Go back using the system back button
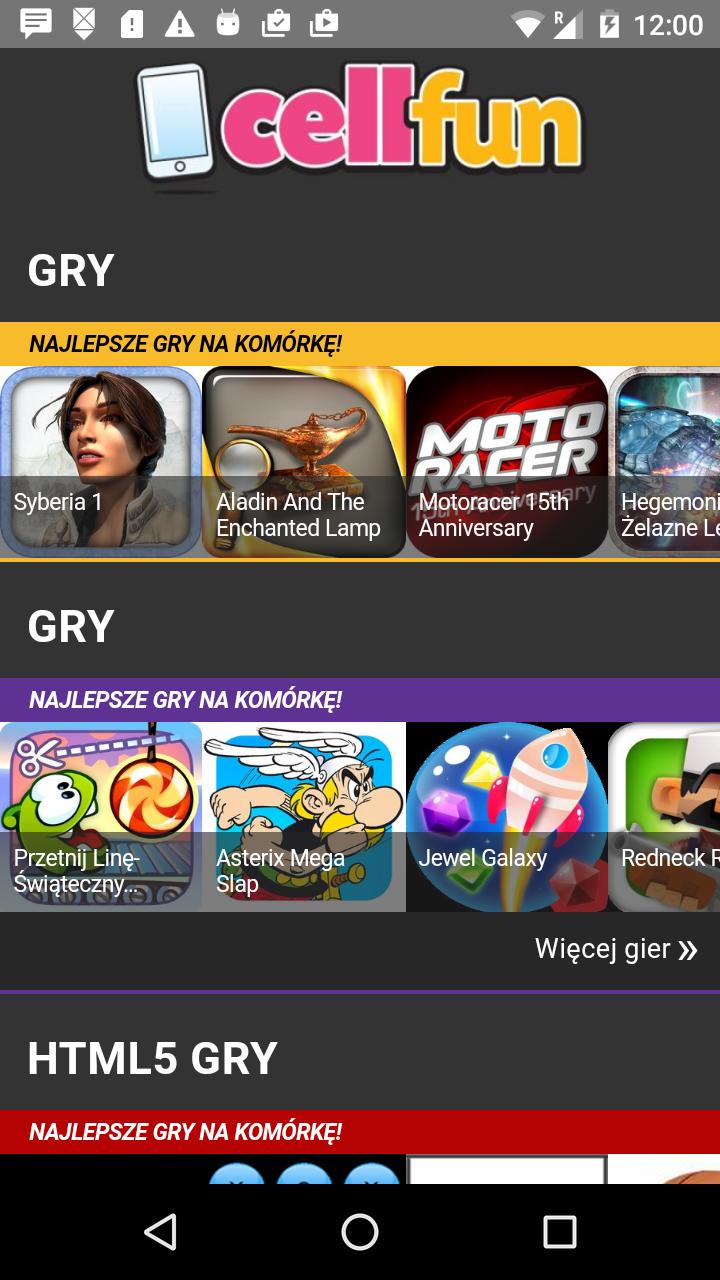The image size is (720, 1280). click(x=160, y=1232)
